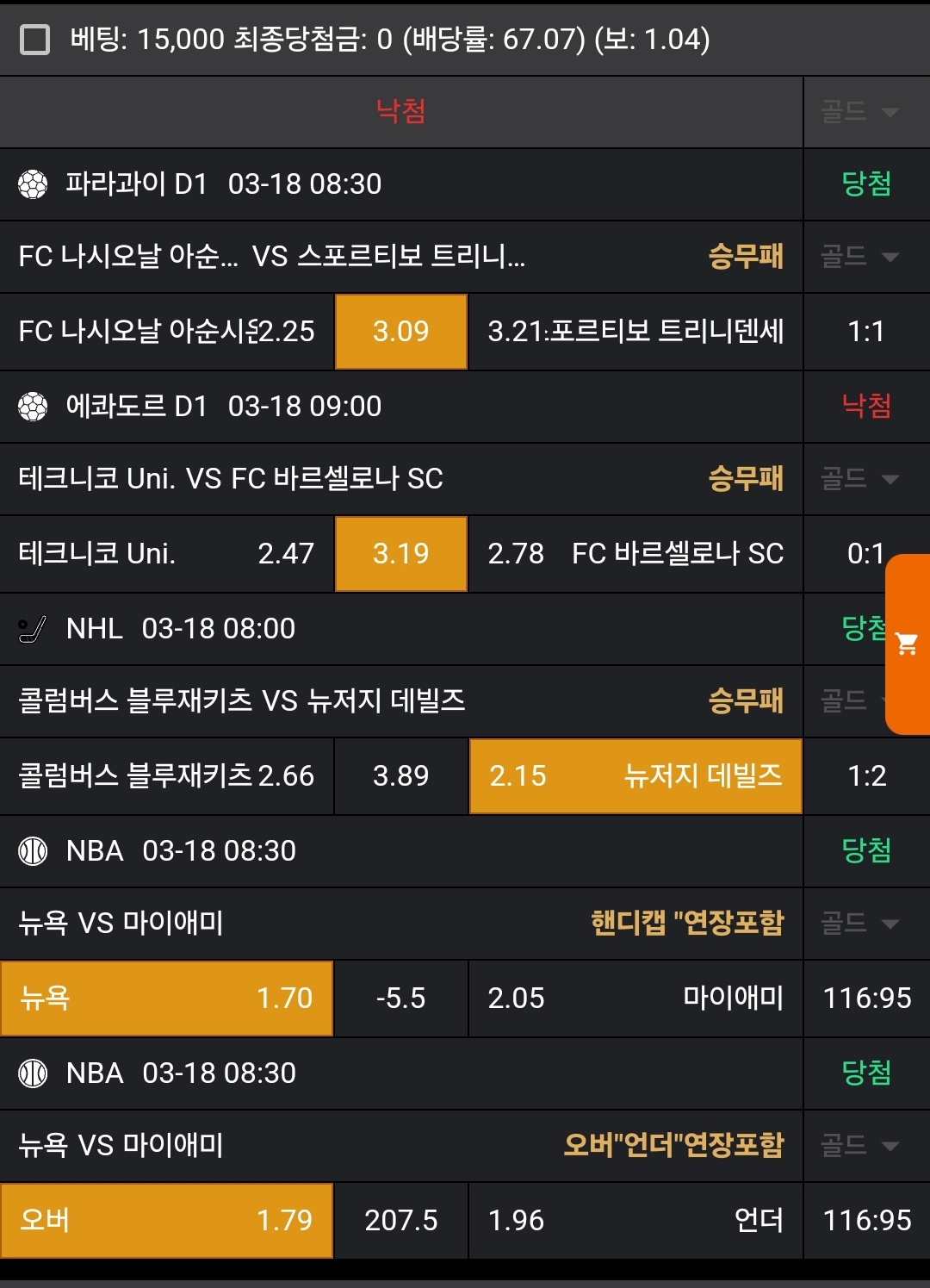This screenshot has width=930, height=1288.
Task: Open the orange shopping cart button
Action: point(907,644)
